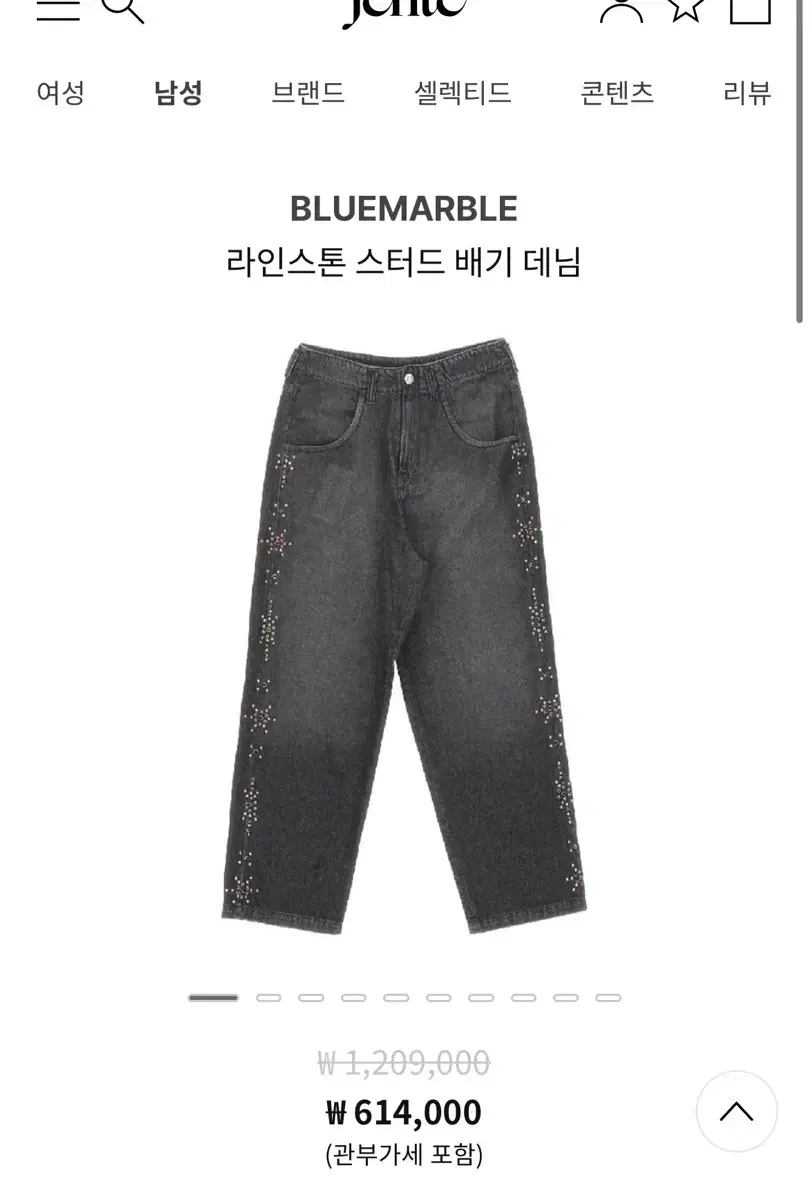Open the user profile icon

click(622, 10)
